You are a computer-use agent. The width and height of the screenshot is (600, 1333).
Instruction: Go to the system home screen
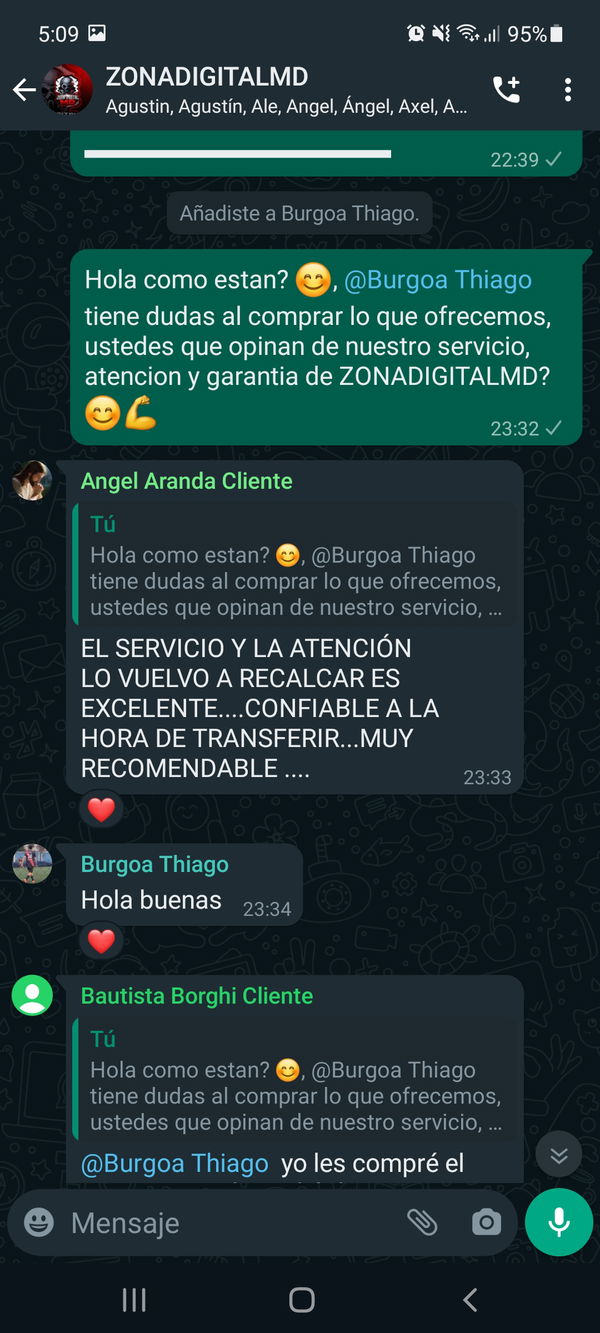[x=301, y=1299]
